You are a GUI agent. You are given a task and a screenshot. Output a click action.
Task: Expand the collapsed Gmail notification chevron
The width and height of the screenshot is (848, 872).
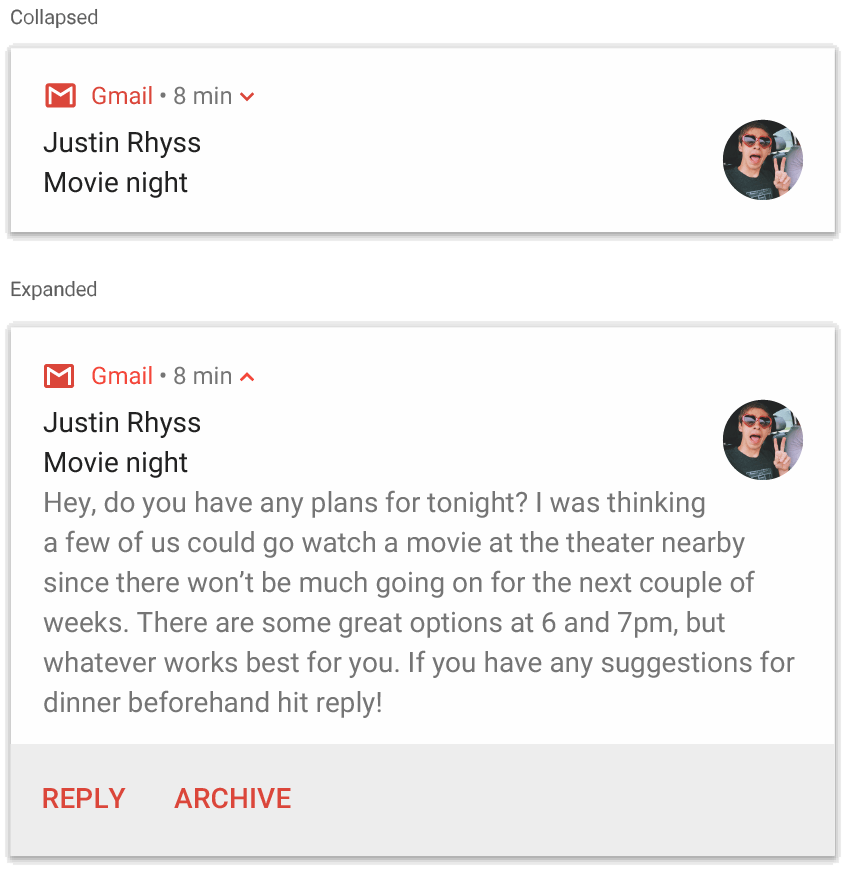248,97
